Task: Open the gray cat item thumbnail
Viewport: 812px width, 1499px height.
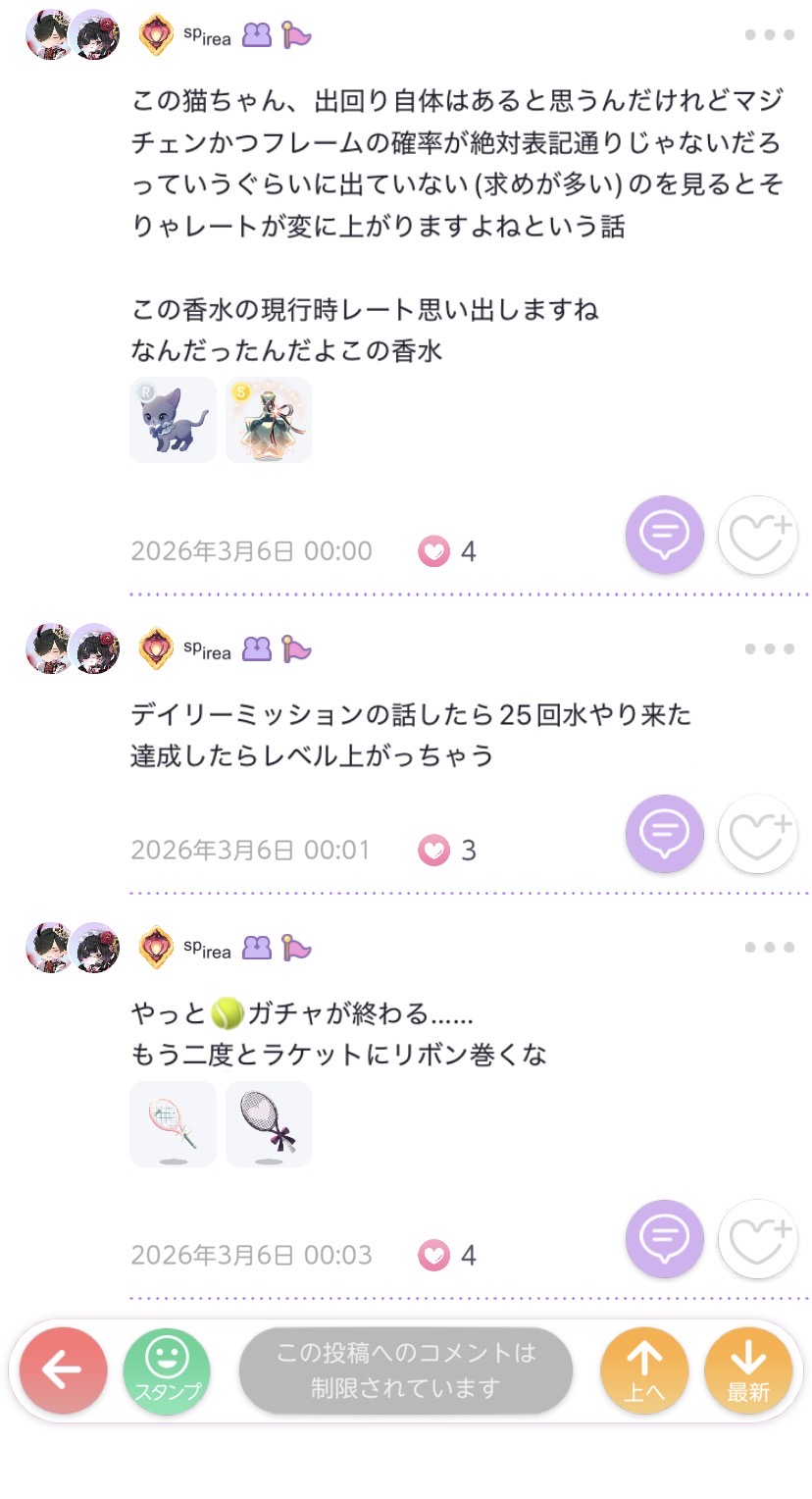Action: pyautogui.click(x=173, y=420)
